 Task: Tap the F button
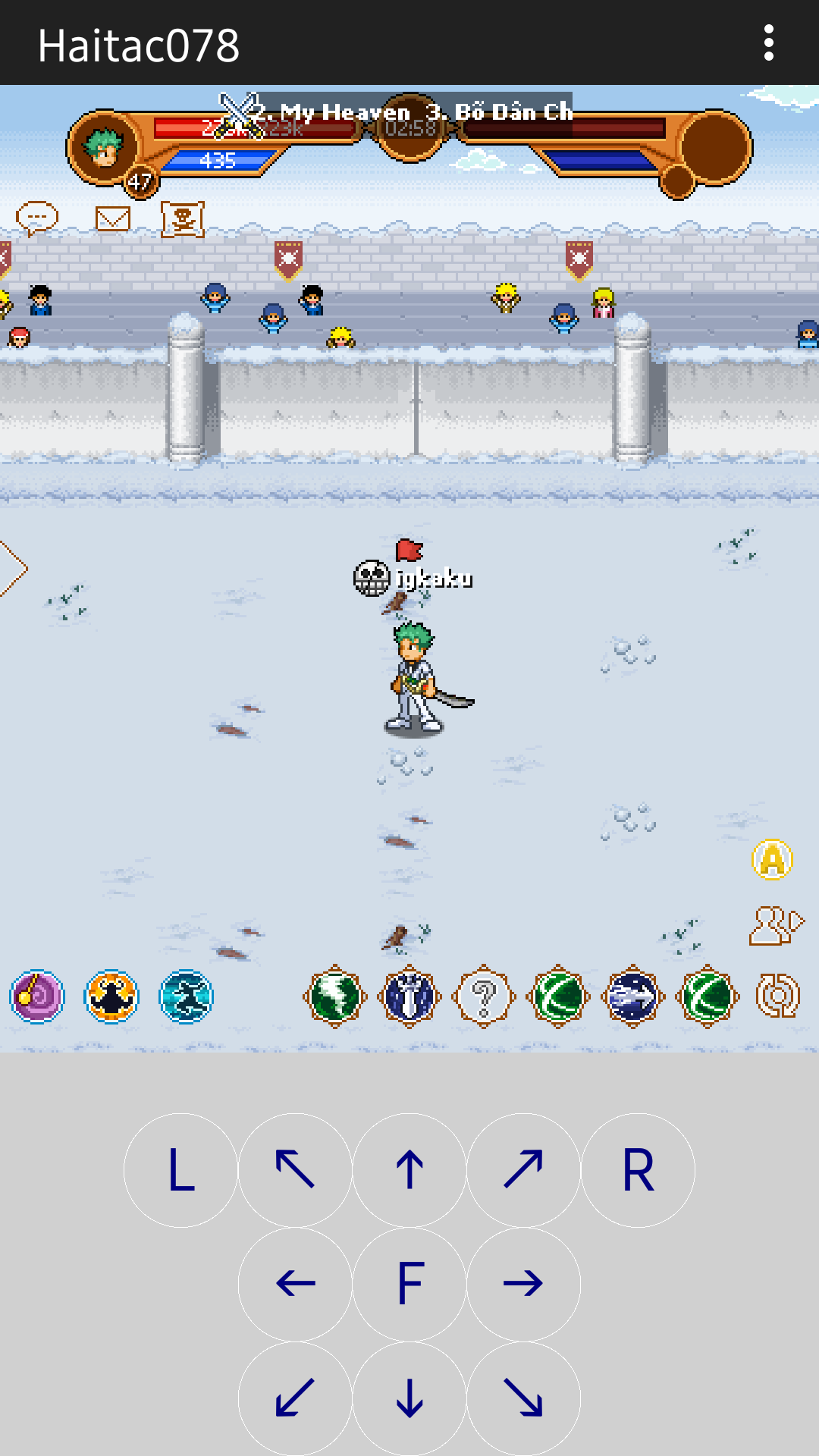click(409, 1284)
